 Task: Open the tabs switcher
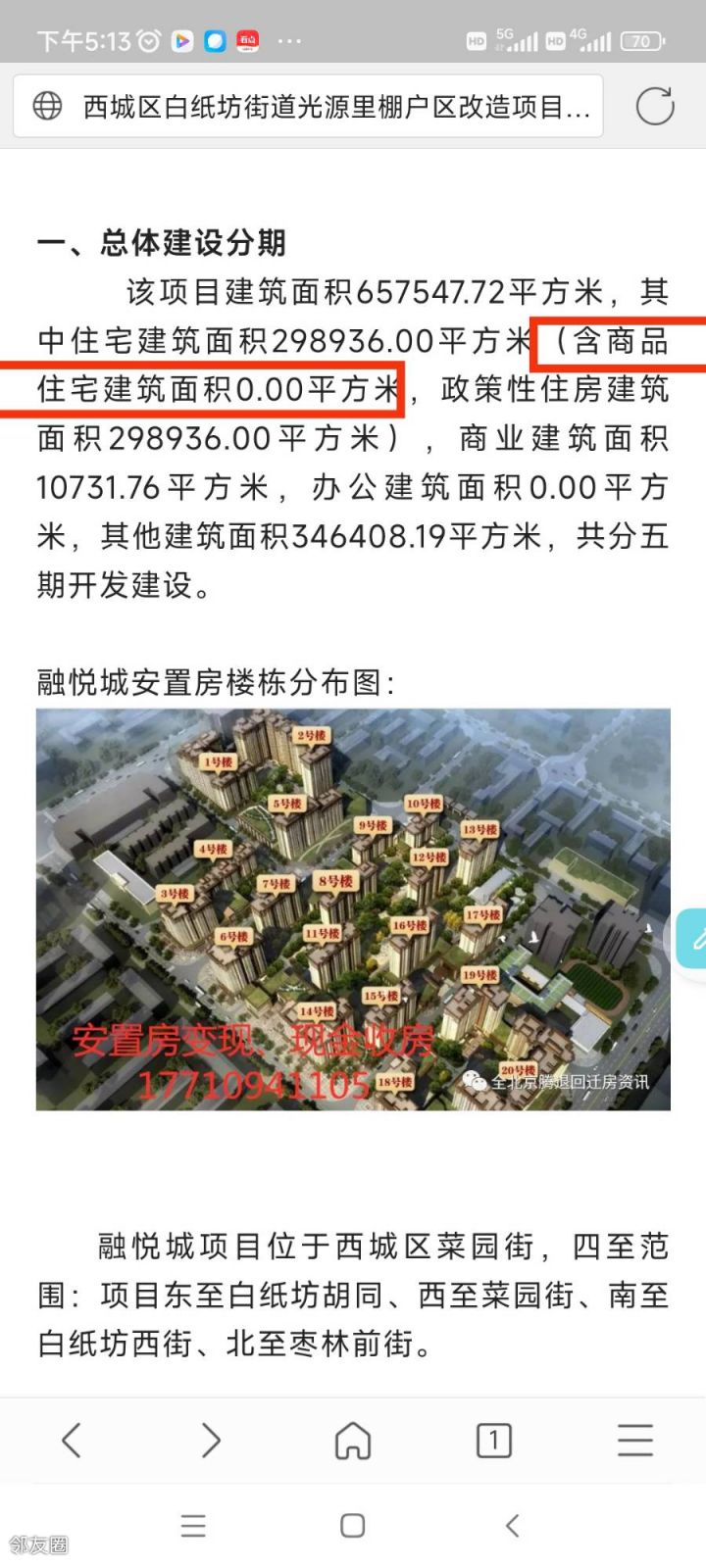coord(493,1440)
